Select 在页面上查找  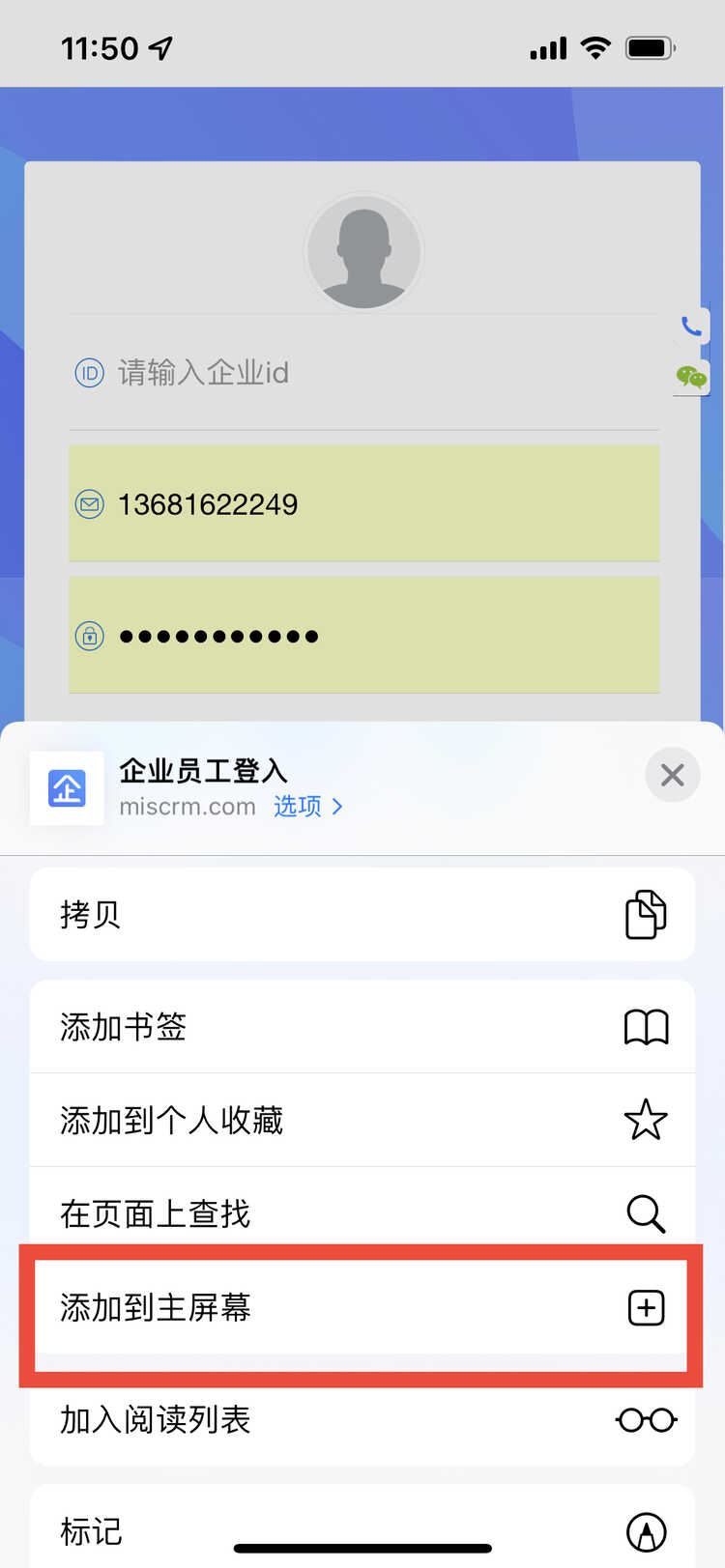362,1212
